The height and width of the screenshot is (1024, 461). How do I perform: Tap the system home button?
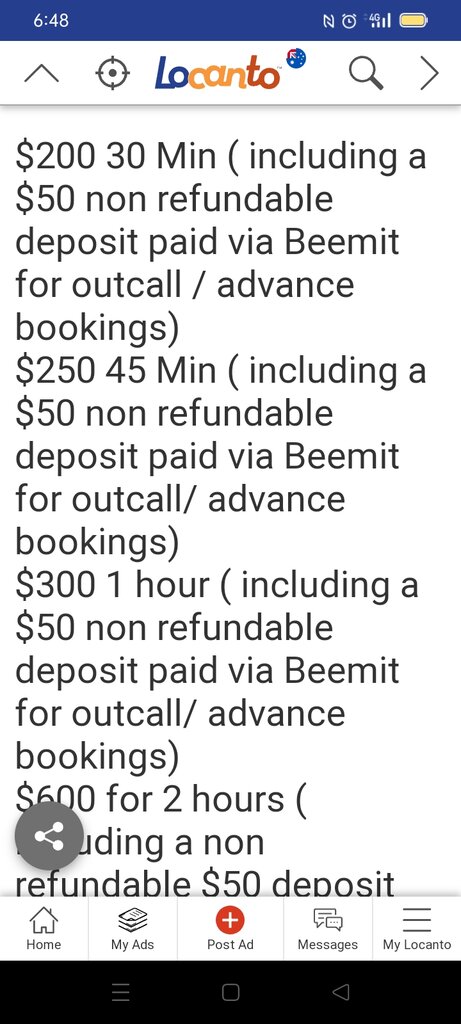pos(230,993)
